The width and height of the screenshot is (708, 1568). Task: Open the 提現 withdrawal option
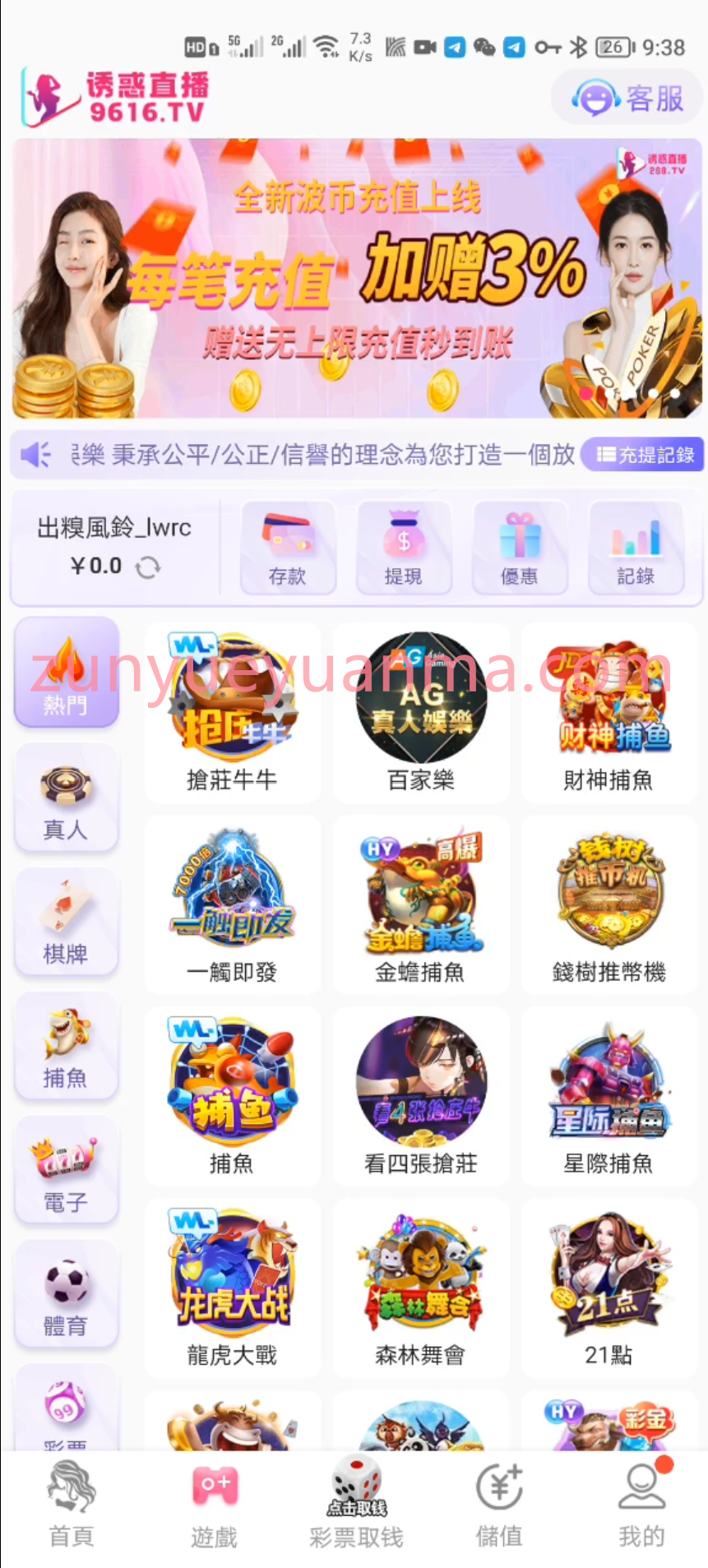click(404, 548)
